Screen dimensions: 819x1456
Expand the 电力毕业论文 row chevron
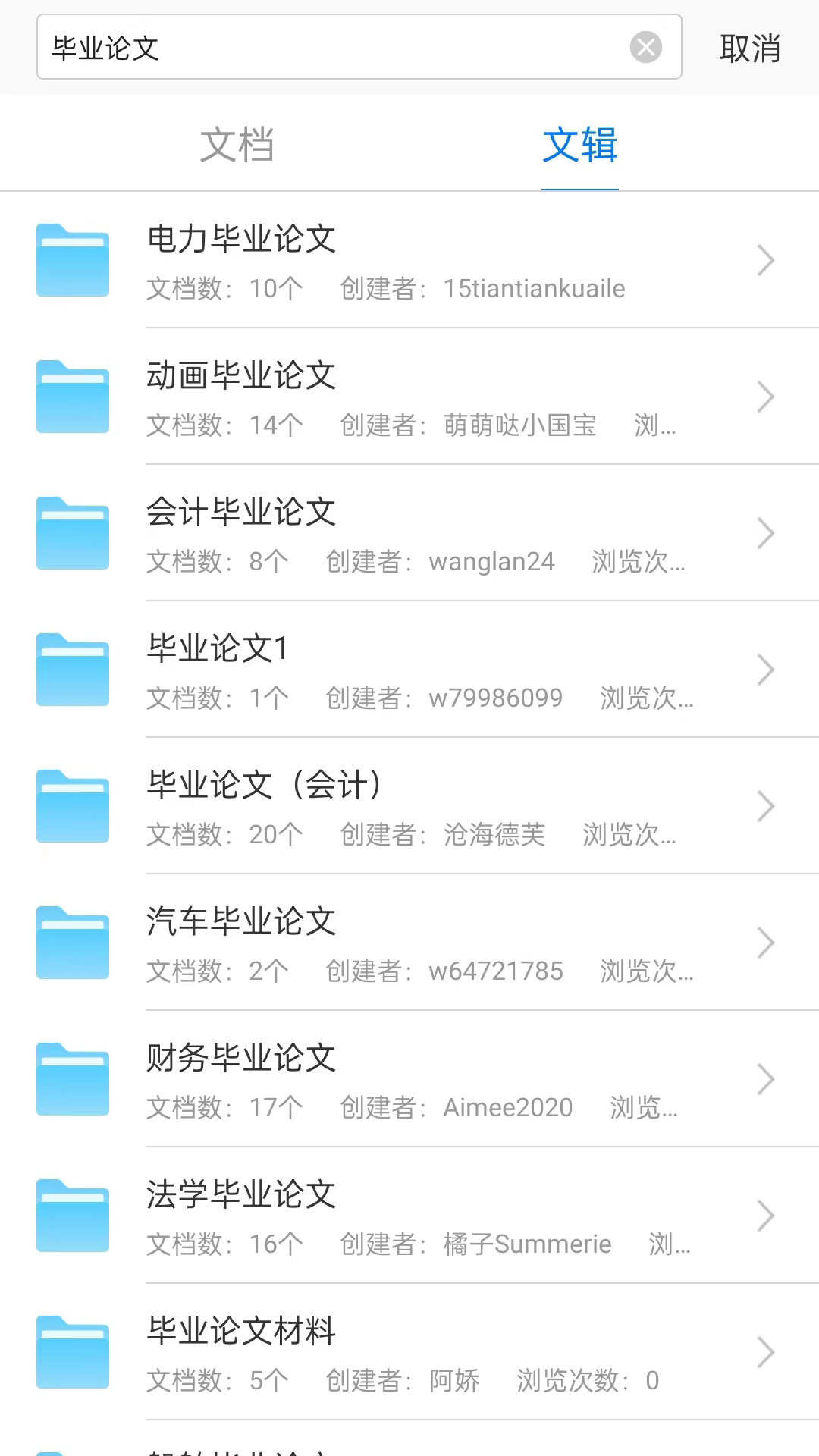[766, 261]
